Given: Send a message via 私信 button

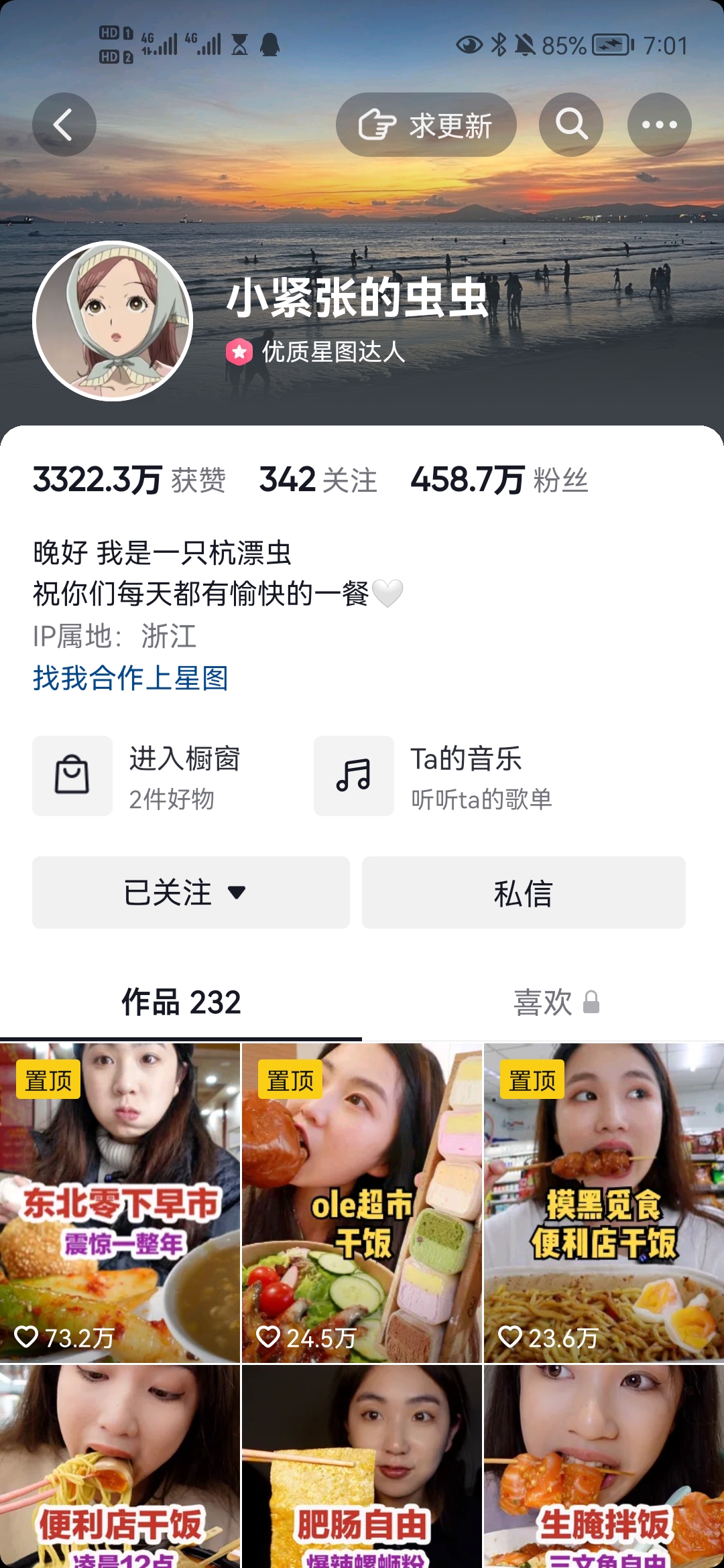Looking at the screenshot, I should [524, 893].
